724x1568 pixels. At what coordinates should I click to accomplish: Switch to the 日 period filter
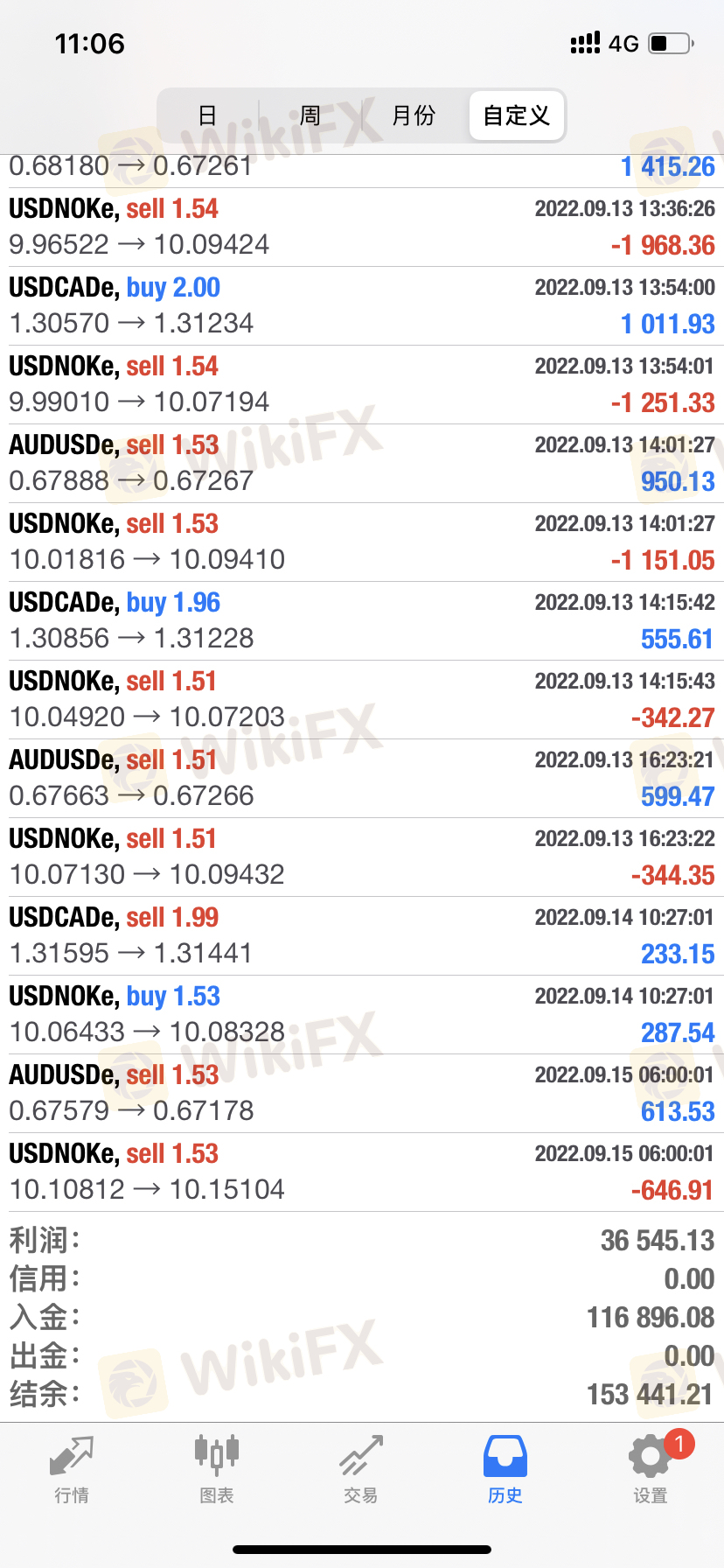208,115
